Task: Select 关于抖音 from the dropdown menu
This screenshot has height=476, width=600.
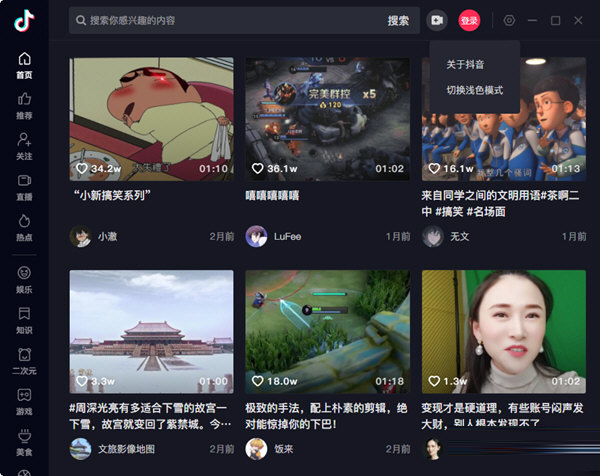Action: point(466,64)
